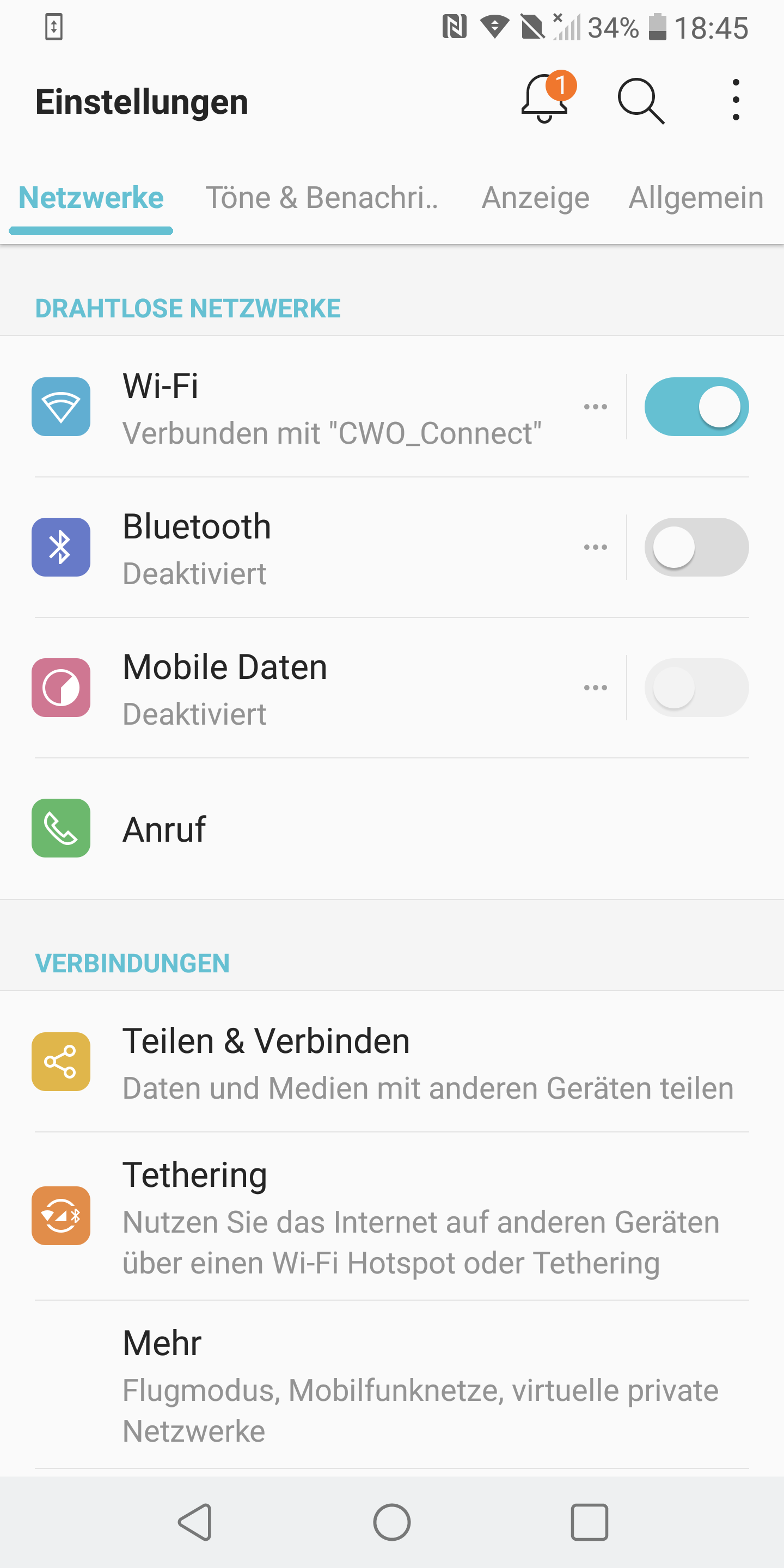Enable the Bluetooth switch
The image size is (784, 1568).
click(696, 547)
